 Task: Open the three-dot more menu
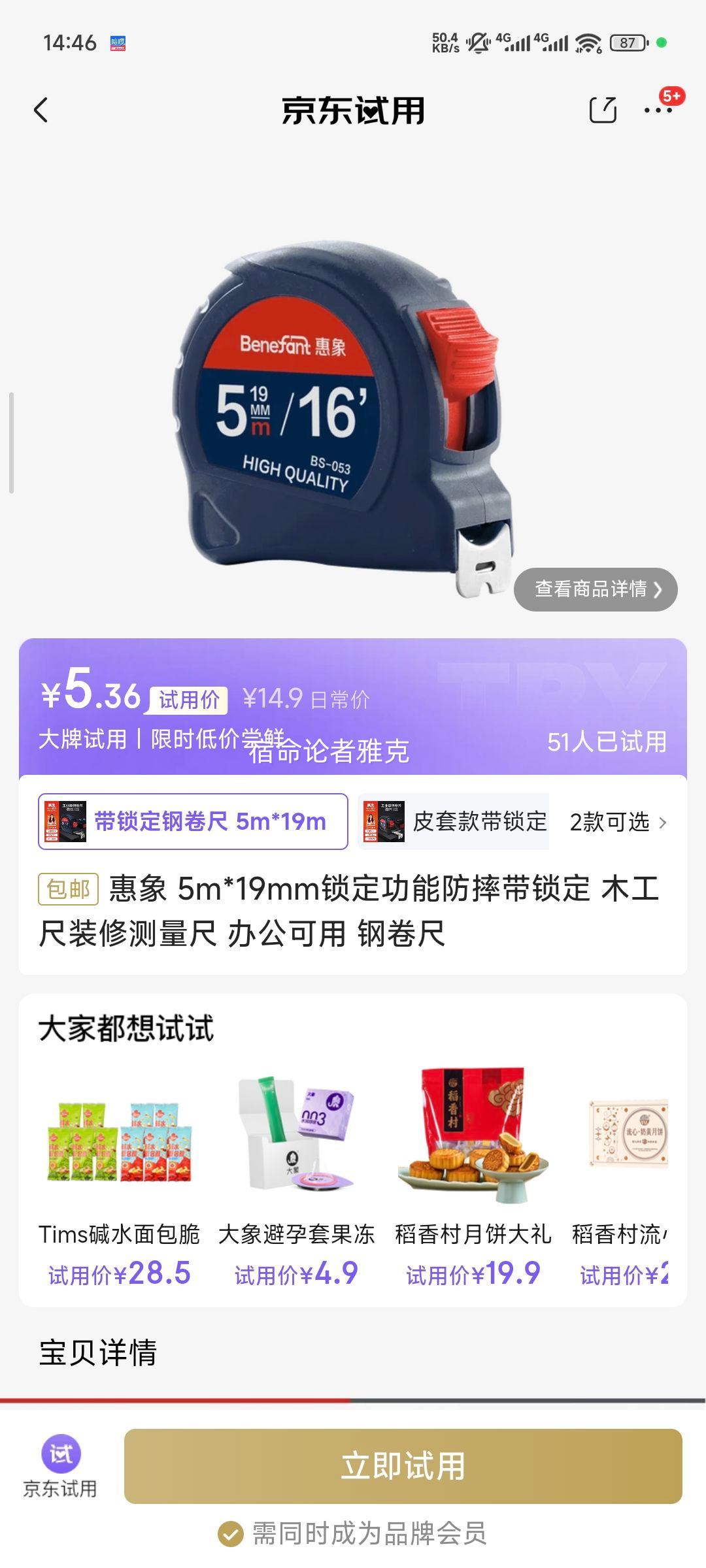[x=658, y=110]
